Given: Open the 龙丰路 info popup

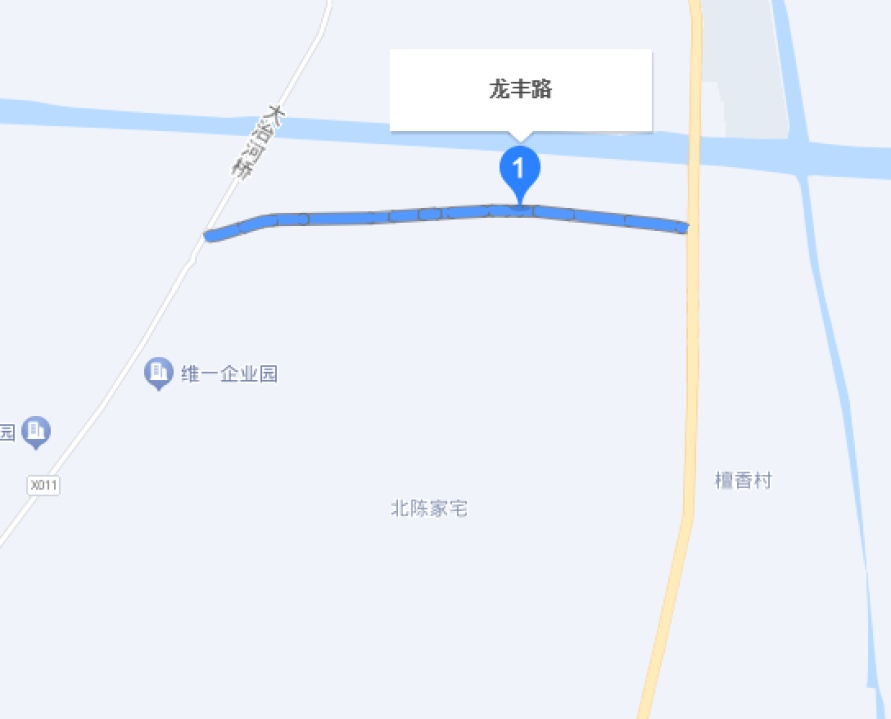Looking at the screenshot, I should pyautogui.click(x=520, y=89).
